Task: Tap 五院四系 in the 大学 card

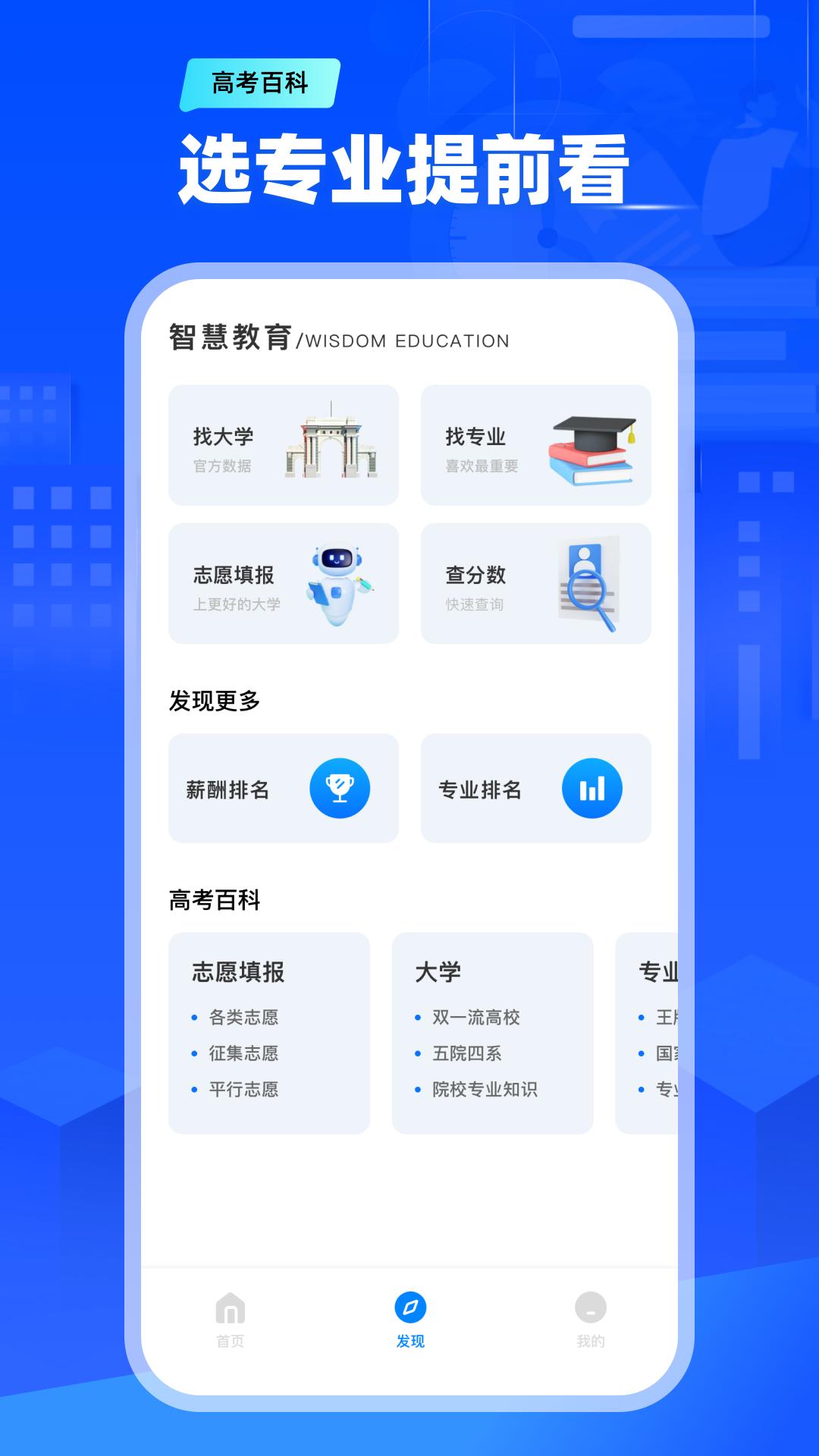Action: [x=464, y=1054]
